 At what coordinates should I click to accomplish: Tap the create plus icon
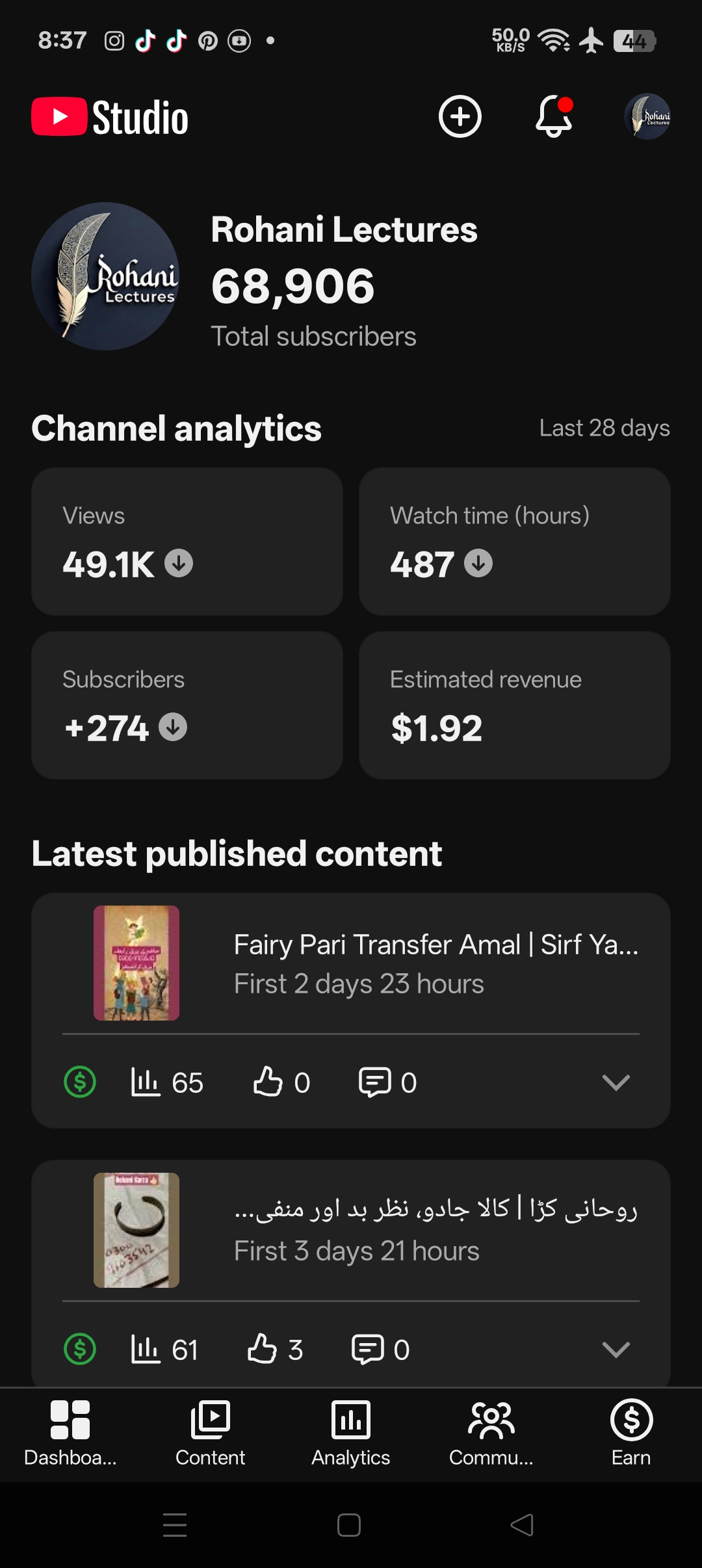460,117
